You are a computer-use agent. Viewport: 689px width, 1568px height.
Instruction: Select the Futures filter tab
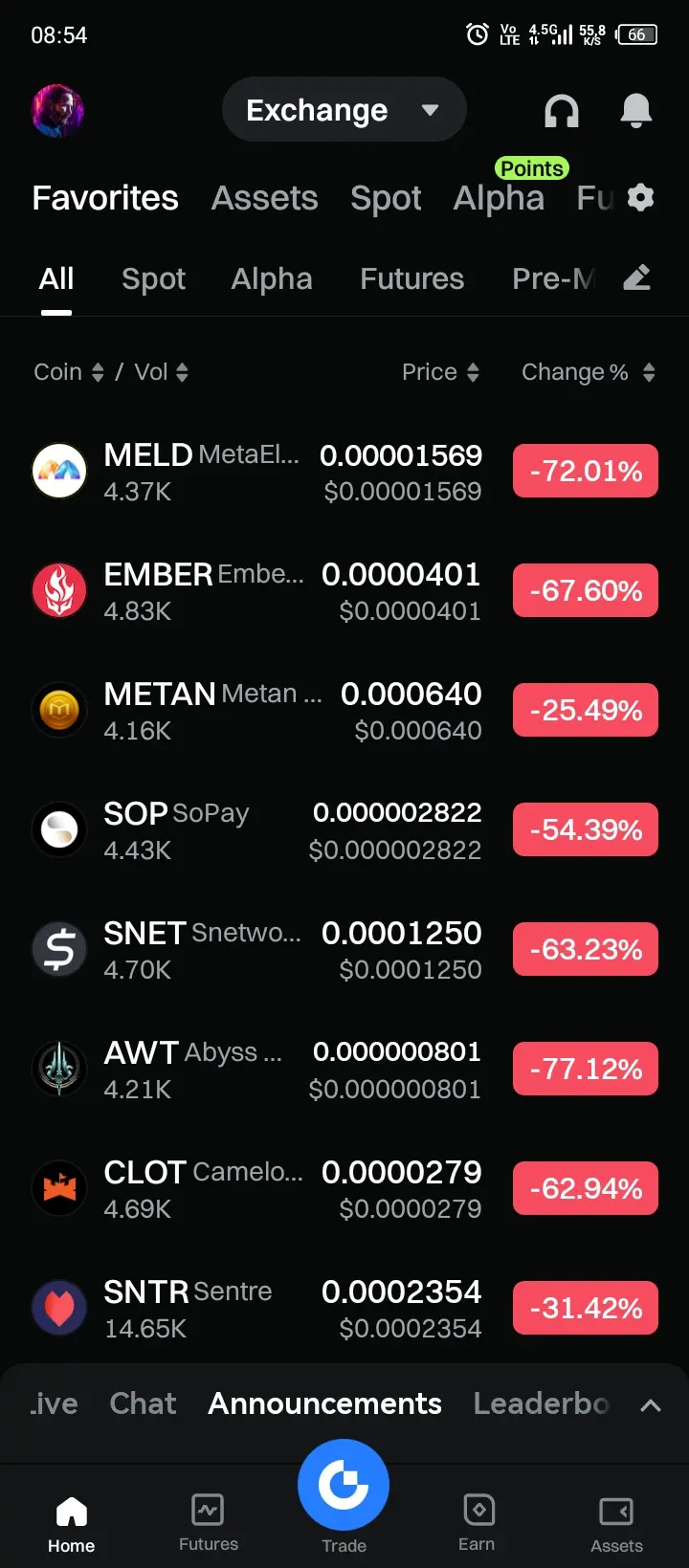[411, 278]
